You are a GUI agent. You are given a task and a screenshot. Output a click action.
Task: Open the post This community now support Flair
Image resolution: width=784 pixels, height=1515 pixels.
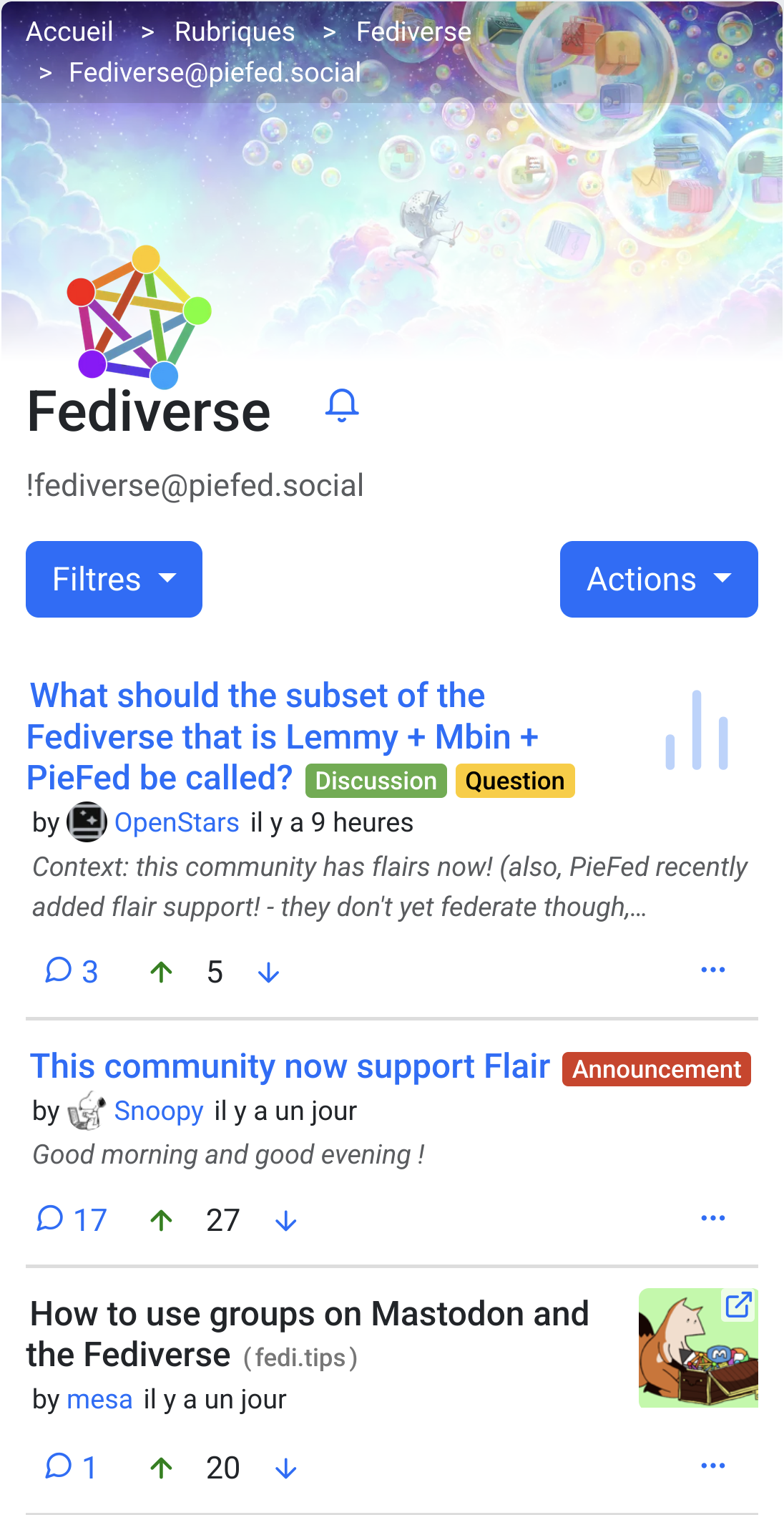[290, 1066]
